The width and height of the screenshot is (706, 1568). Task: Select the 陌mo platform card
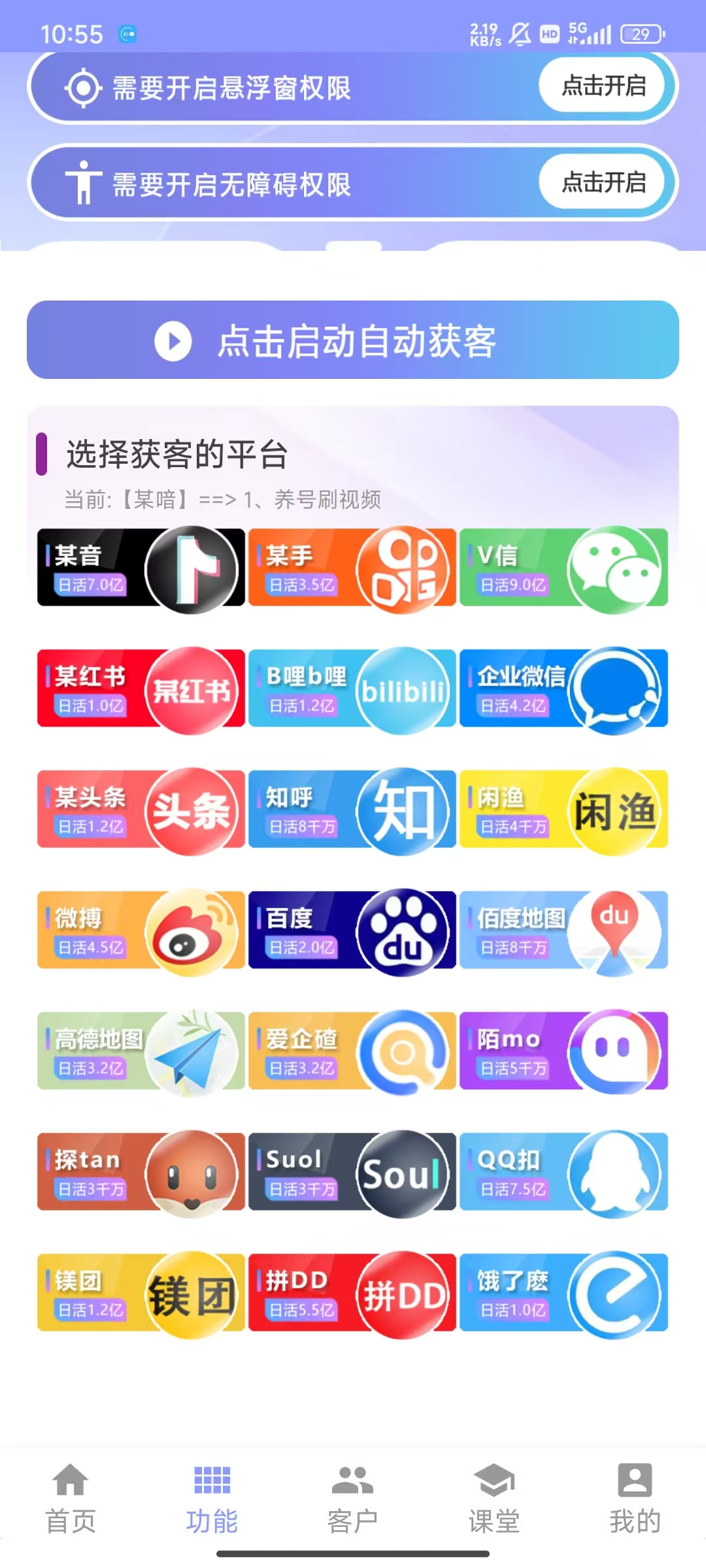(x=563, y=1051)
